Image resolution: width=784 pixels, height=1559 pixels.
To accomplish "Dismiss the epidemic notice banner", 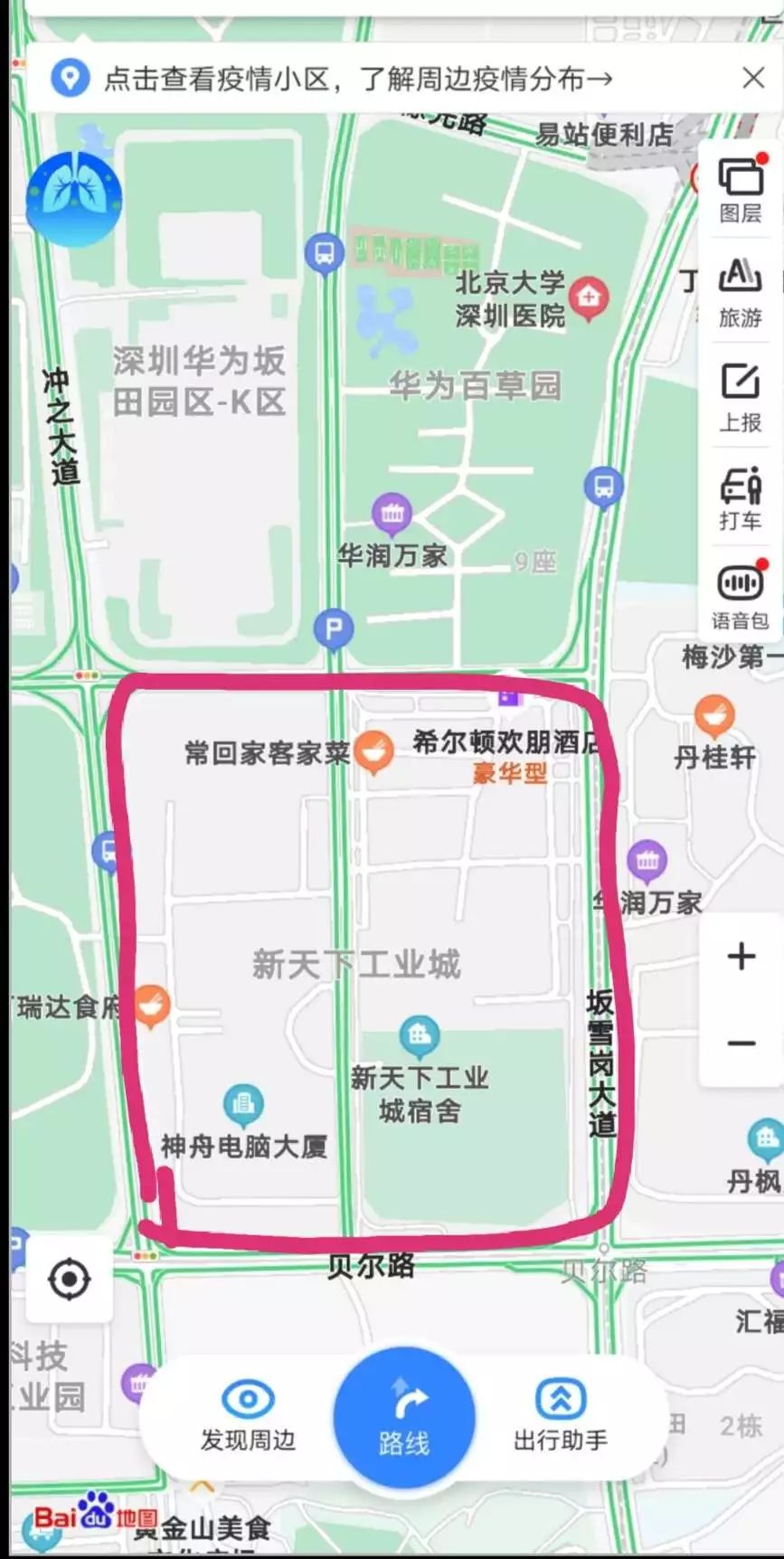I will coord(753,79).
